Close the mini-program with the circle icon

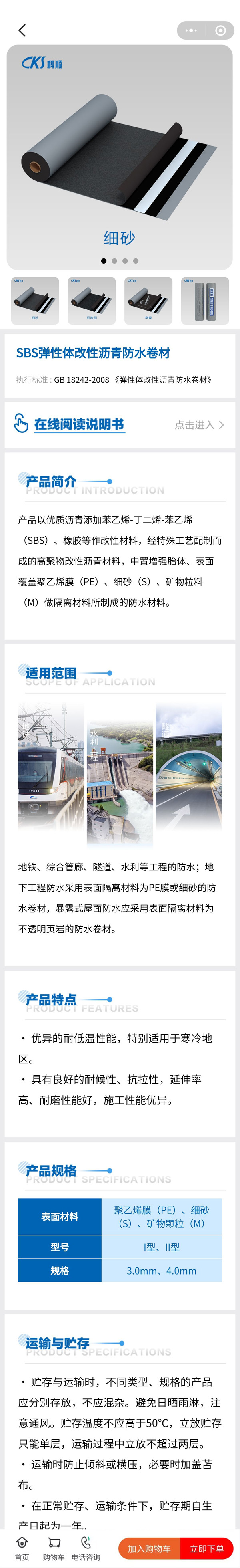coord(220,30)
